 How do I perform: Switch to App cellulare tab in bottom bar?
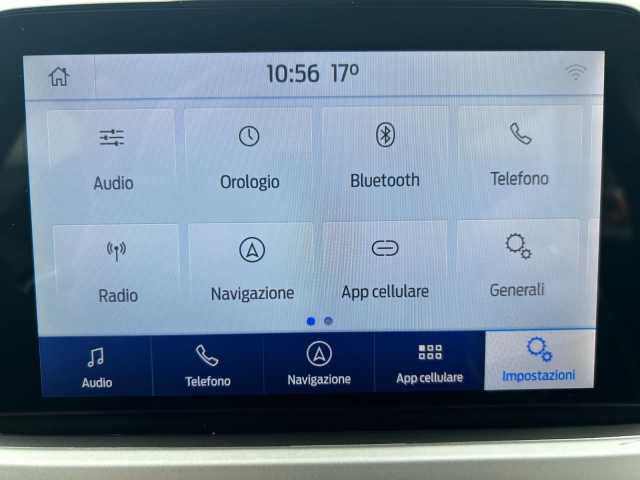pos(429,363)
